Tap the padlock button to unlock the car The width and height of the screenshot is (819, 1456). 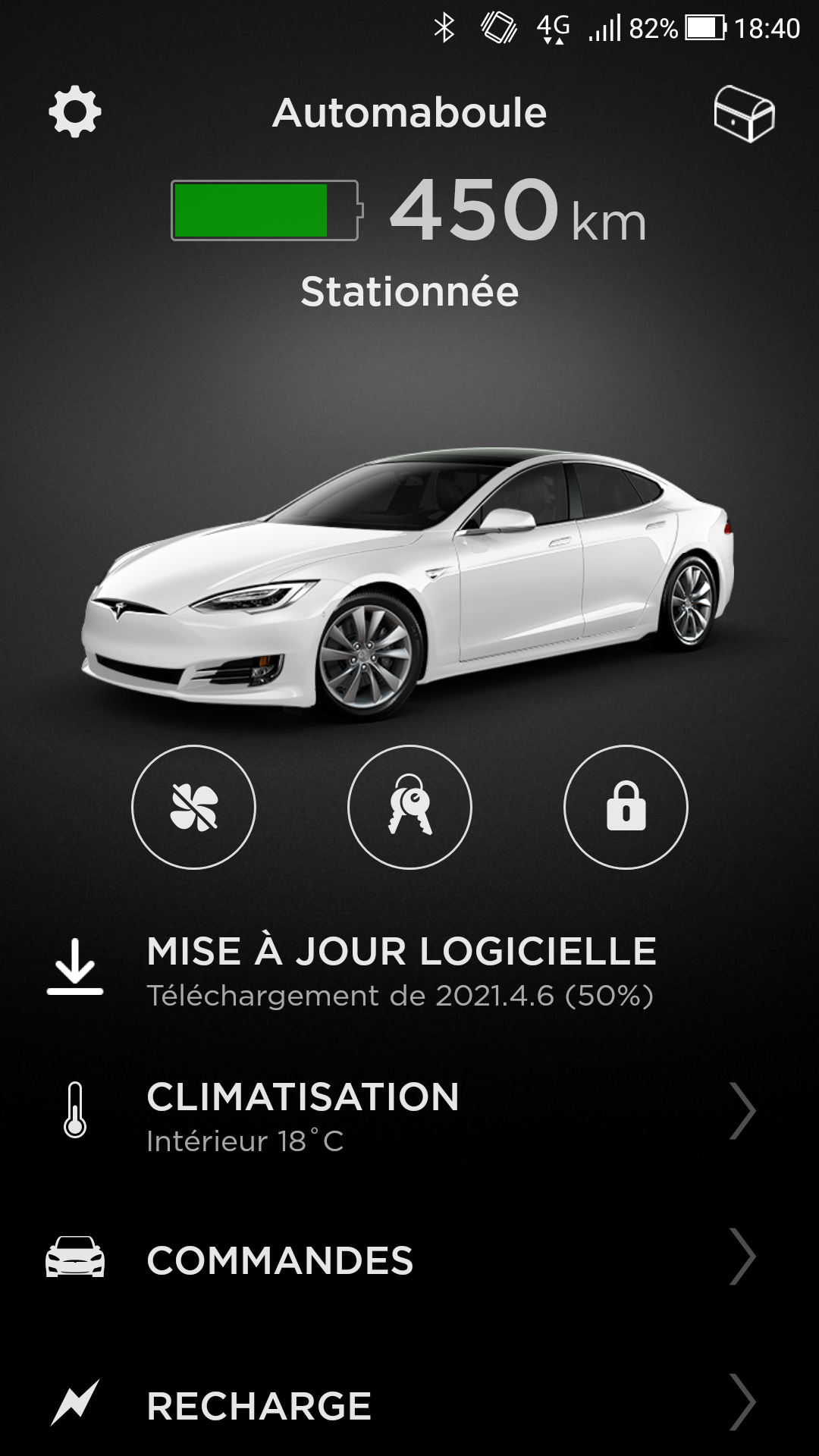click(x=626, y=807)
